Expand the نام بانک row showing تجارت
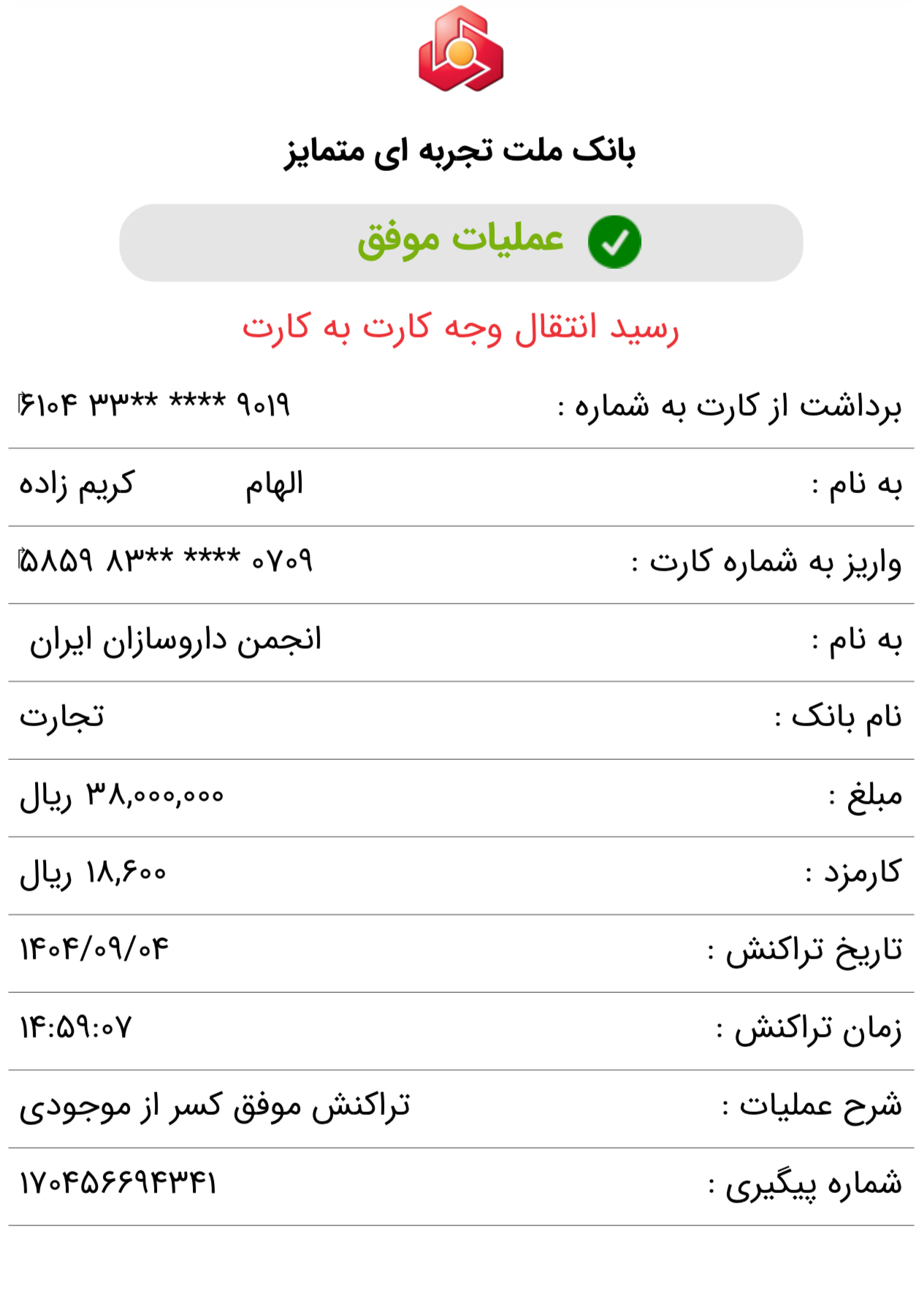924x1315 pixels. (x=462, y=719)
